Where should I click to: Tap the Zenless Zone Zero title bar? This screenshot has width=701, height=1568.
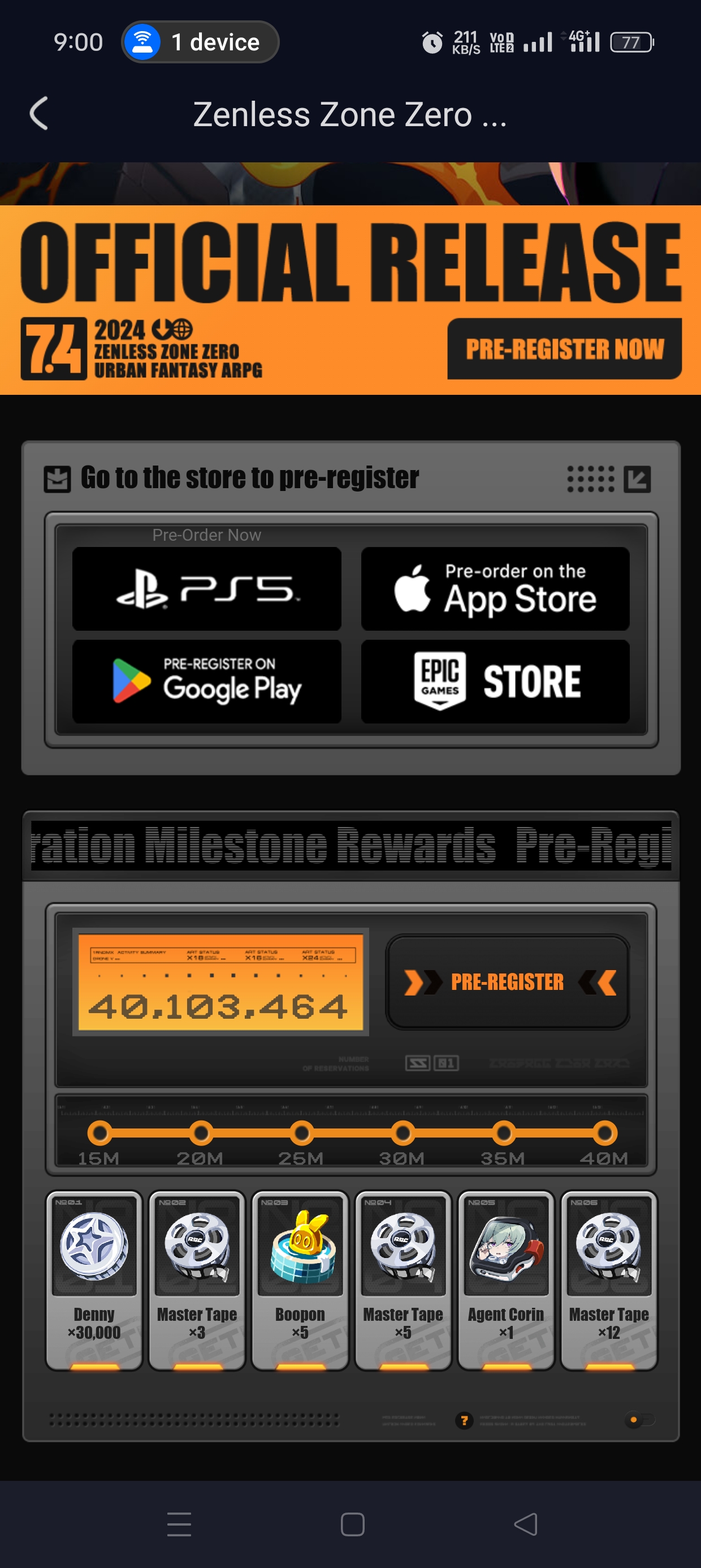point(350,113)
